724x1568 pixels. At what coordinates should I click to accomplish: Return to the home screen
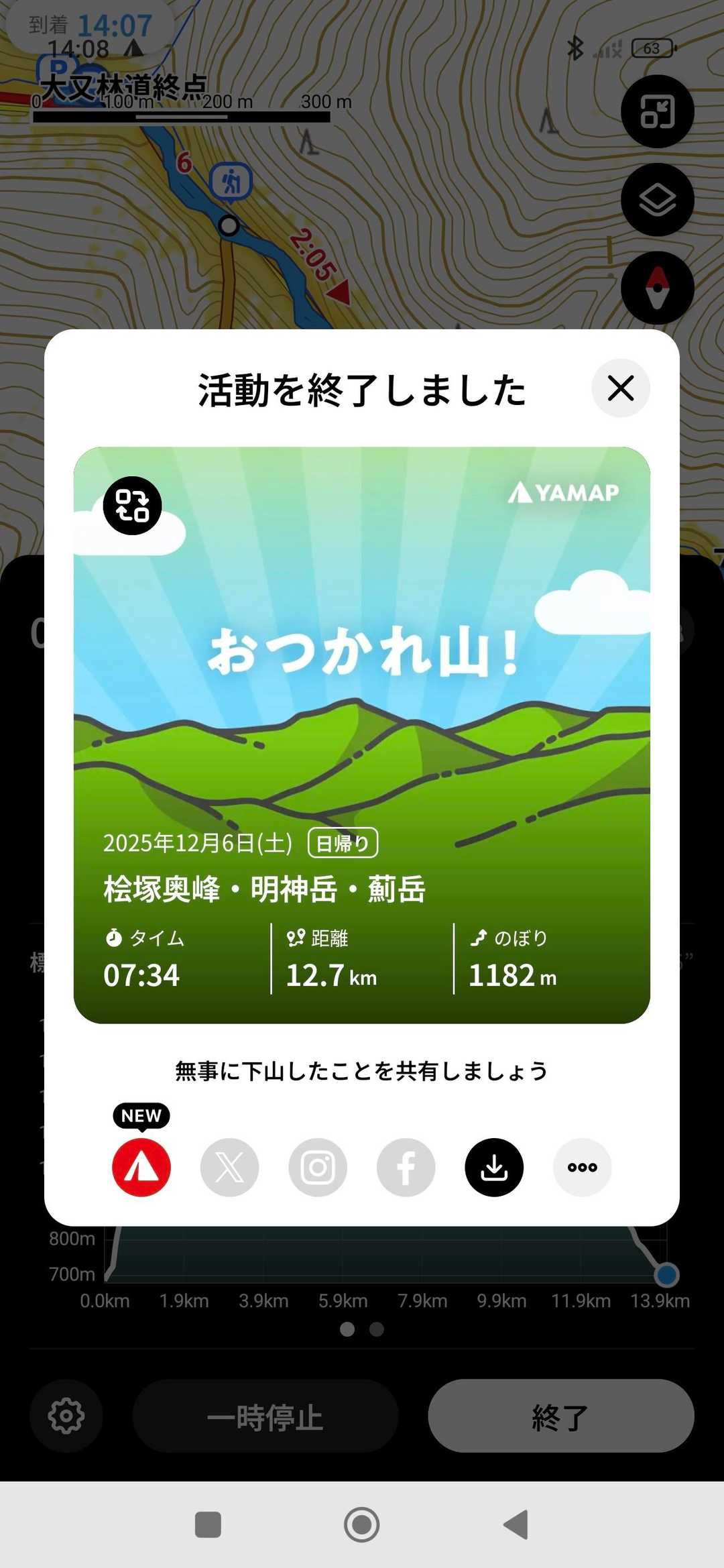pos(362,1524)
